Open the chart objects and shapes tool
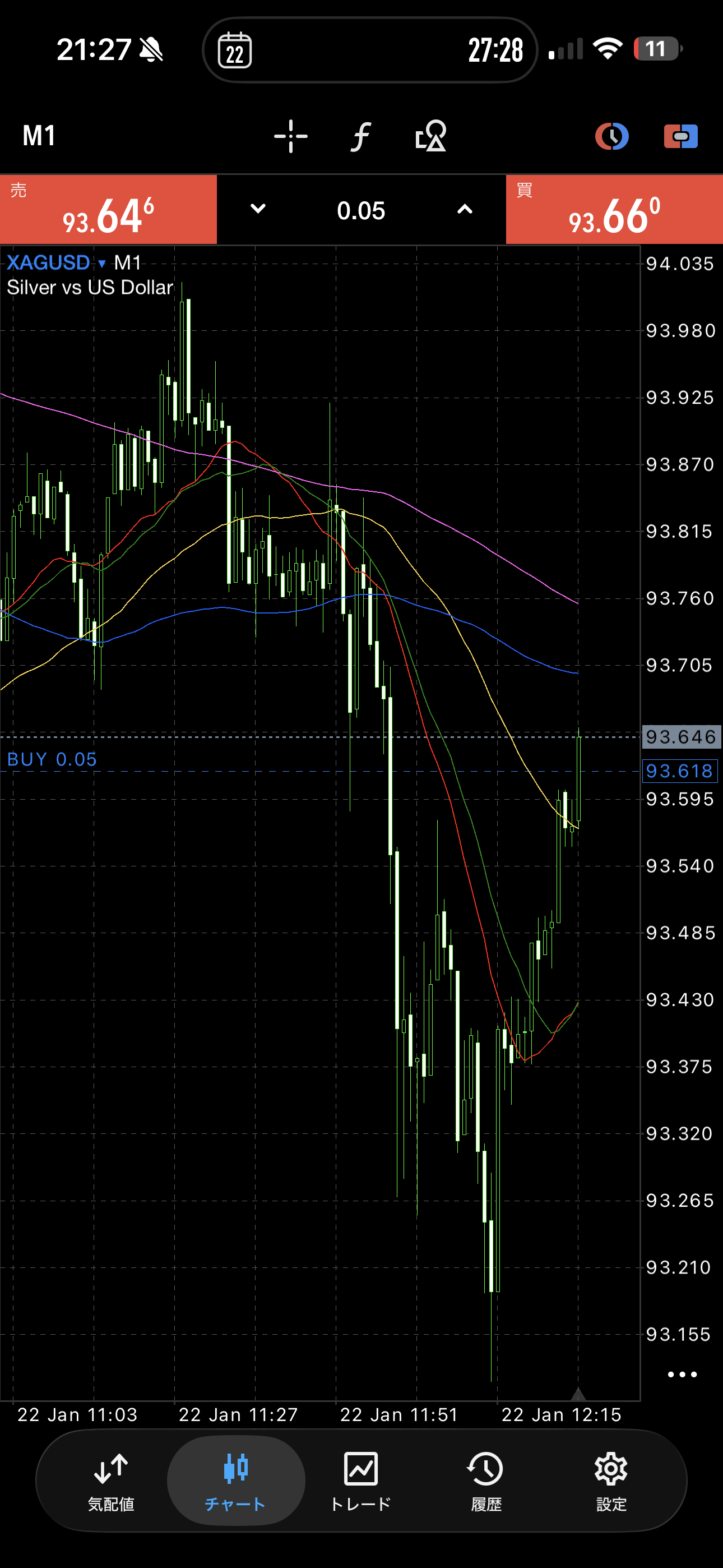 [x=430, y=136]
